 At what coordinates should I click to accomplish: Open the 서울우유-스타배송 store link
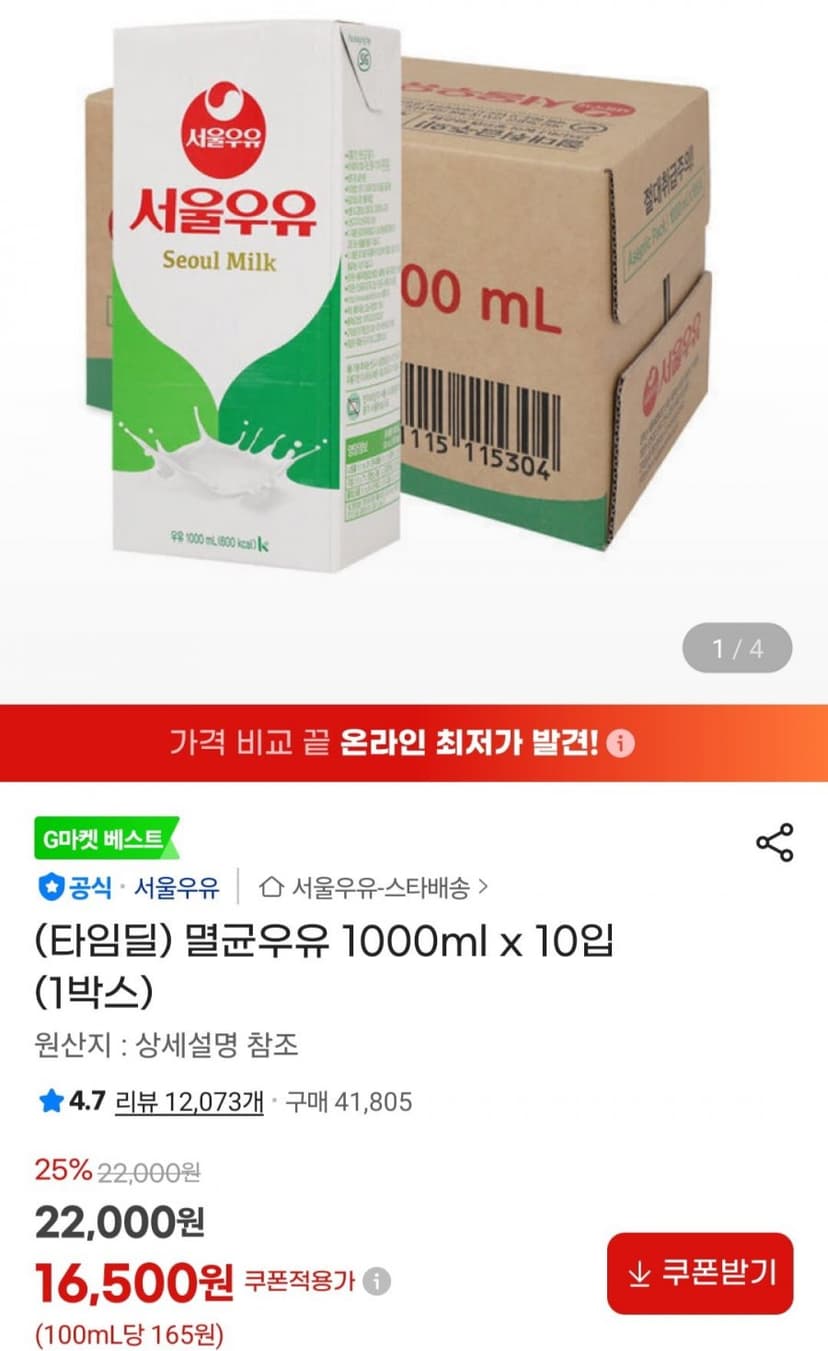click(374, 886)
